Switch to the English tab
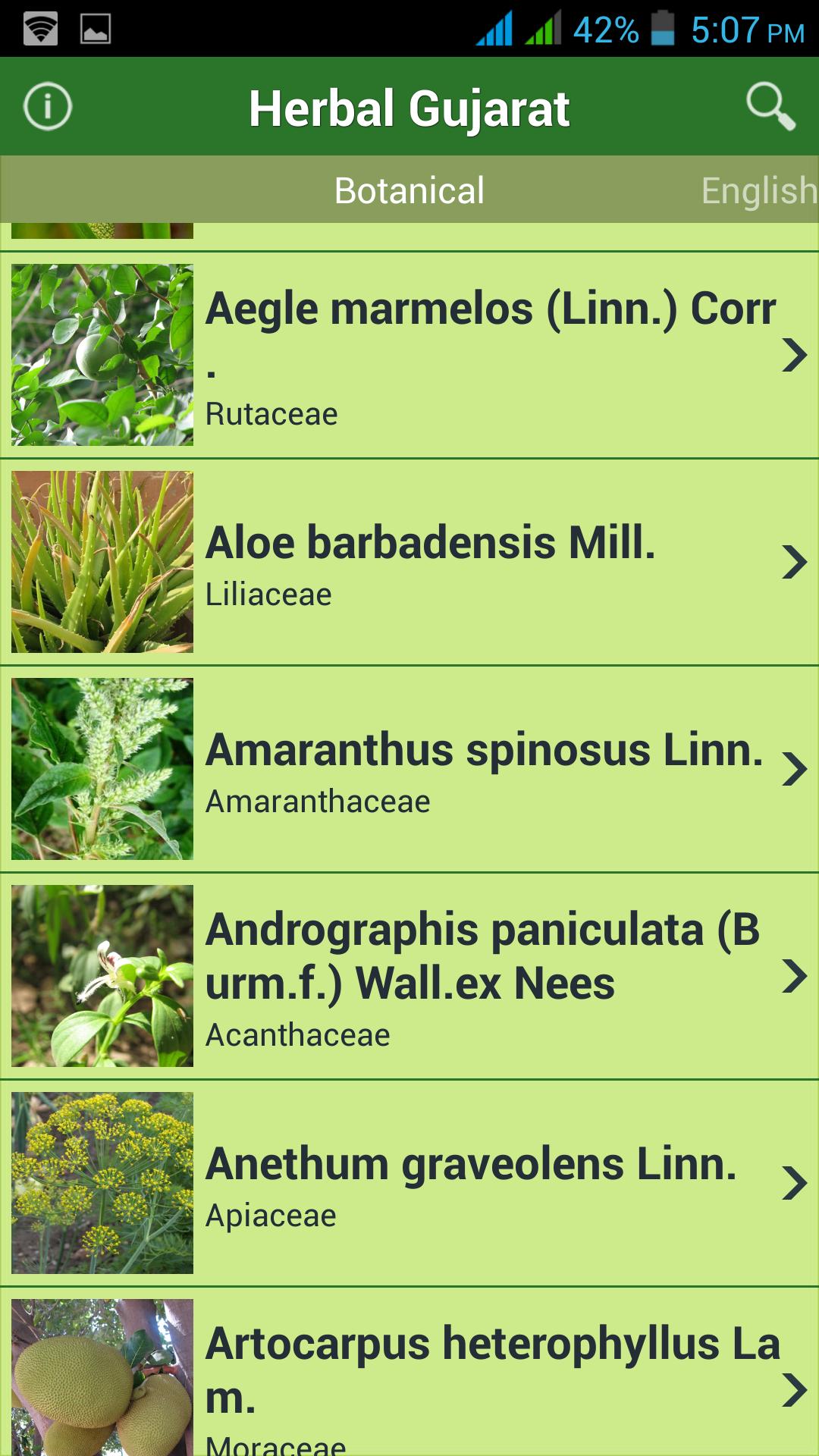This screenshot has height=1456, width=819. (x=758, y=190)
